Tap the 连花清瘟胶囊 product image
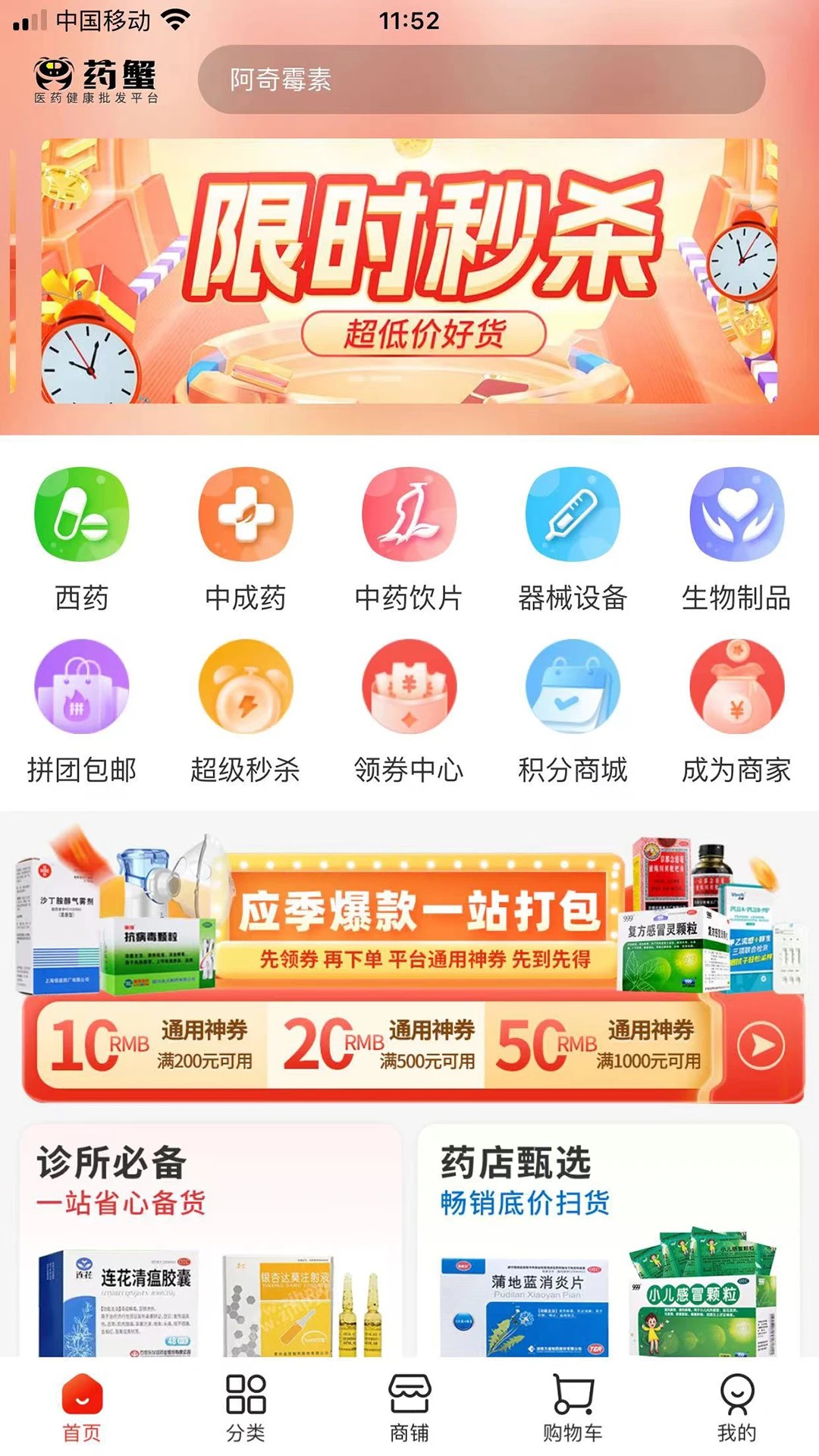 [121, 1297]
